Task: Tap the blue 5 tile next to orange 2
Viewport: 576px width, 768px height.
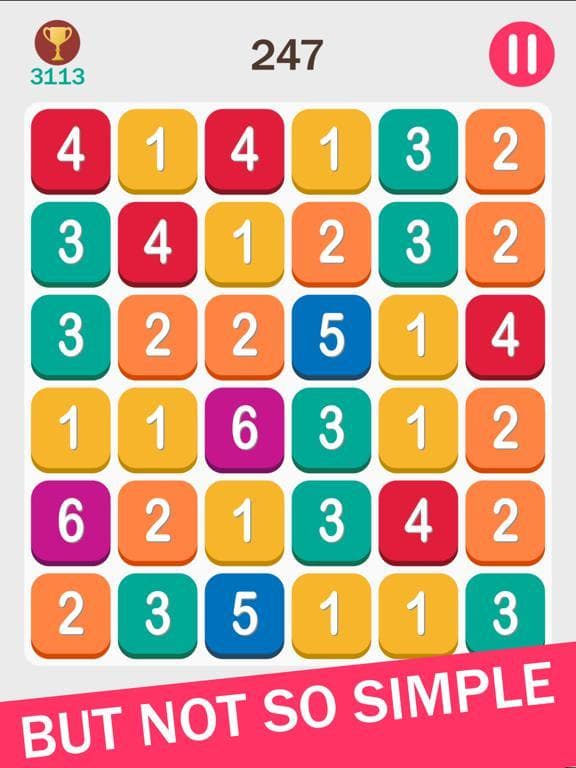Action: pos(332,337)
